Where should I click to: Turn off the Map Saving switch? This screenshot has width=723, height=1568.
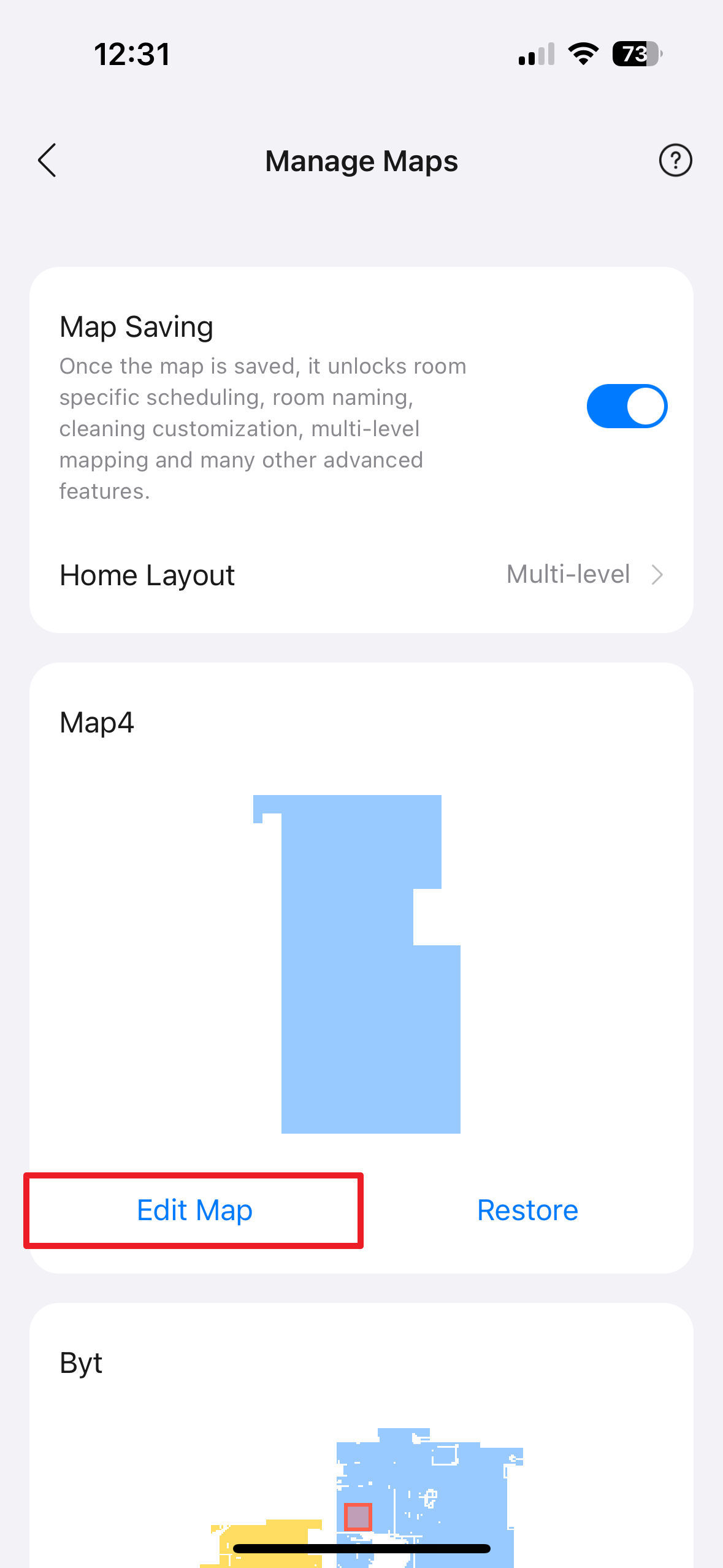626,406
